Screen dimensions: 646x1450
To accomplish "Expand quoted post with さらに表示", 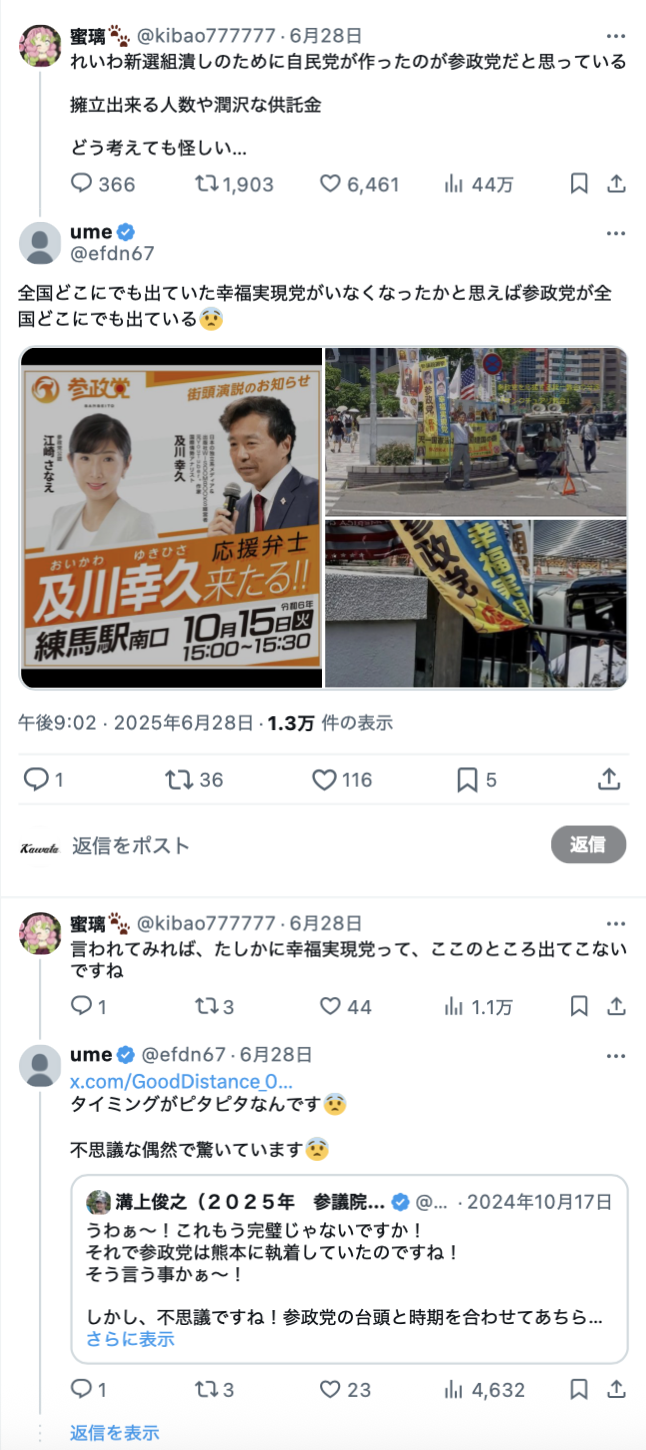I will coord(129,1339).
